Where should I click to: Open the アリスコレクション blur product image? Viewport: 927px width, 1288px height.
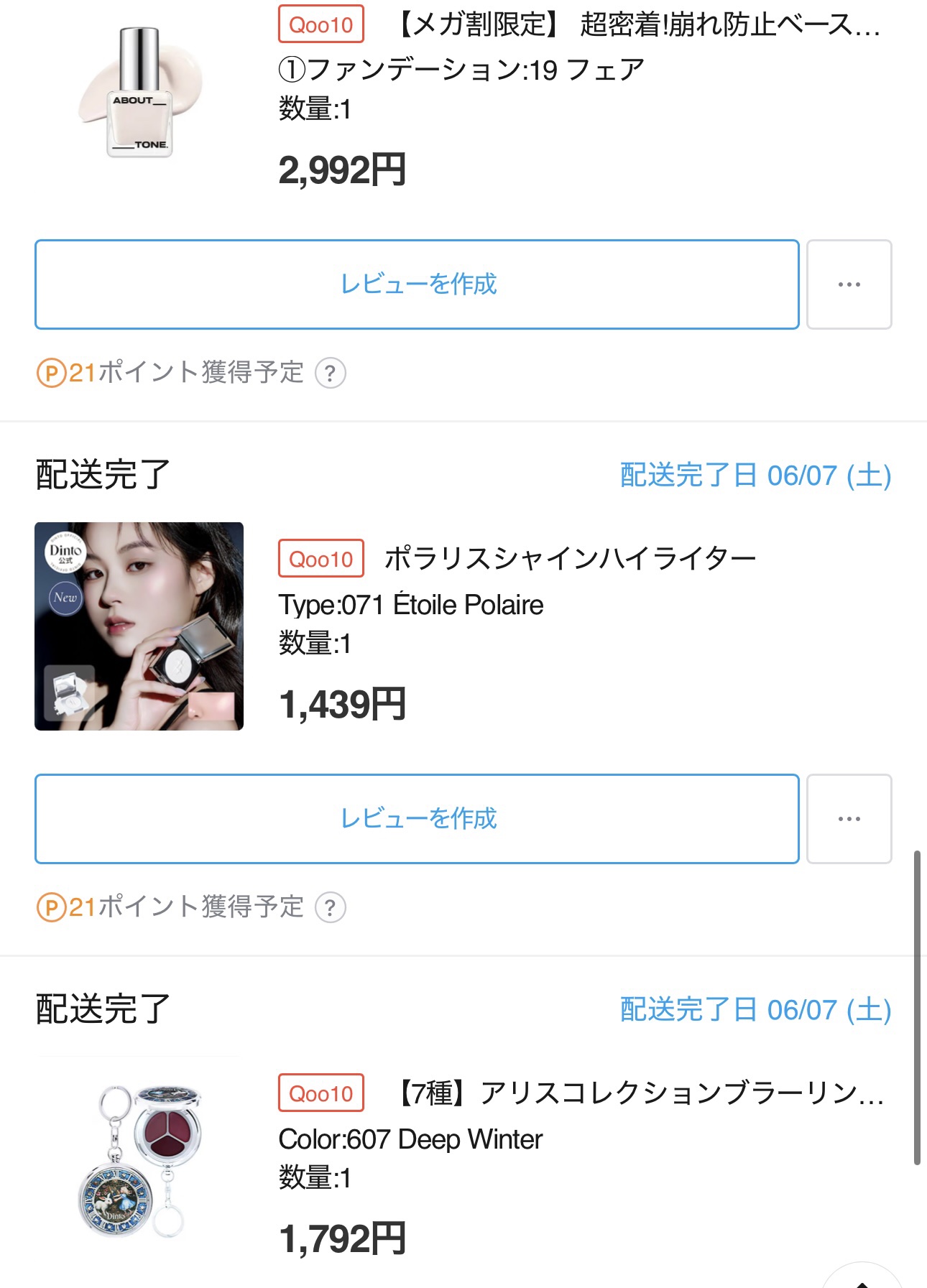tap(139, 1161)
